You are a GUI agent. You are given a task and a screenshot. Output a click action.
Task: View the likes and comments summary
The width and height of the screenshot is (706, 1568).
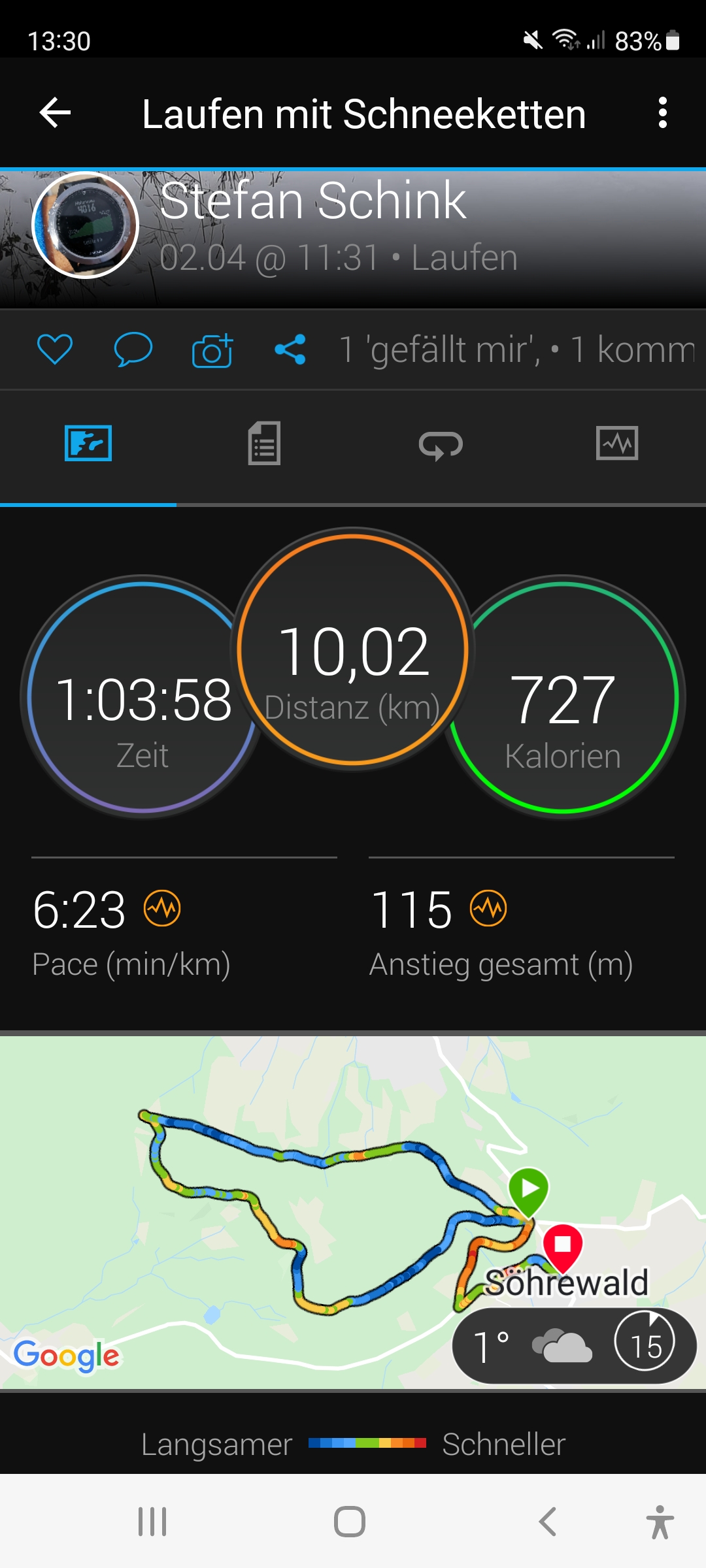click(x=516, y=350)
